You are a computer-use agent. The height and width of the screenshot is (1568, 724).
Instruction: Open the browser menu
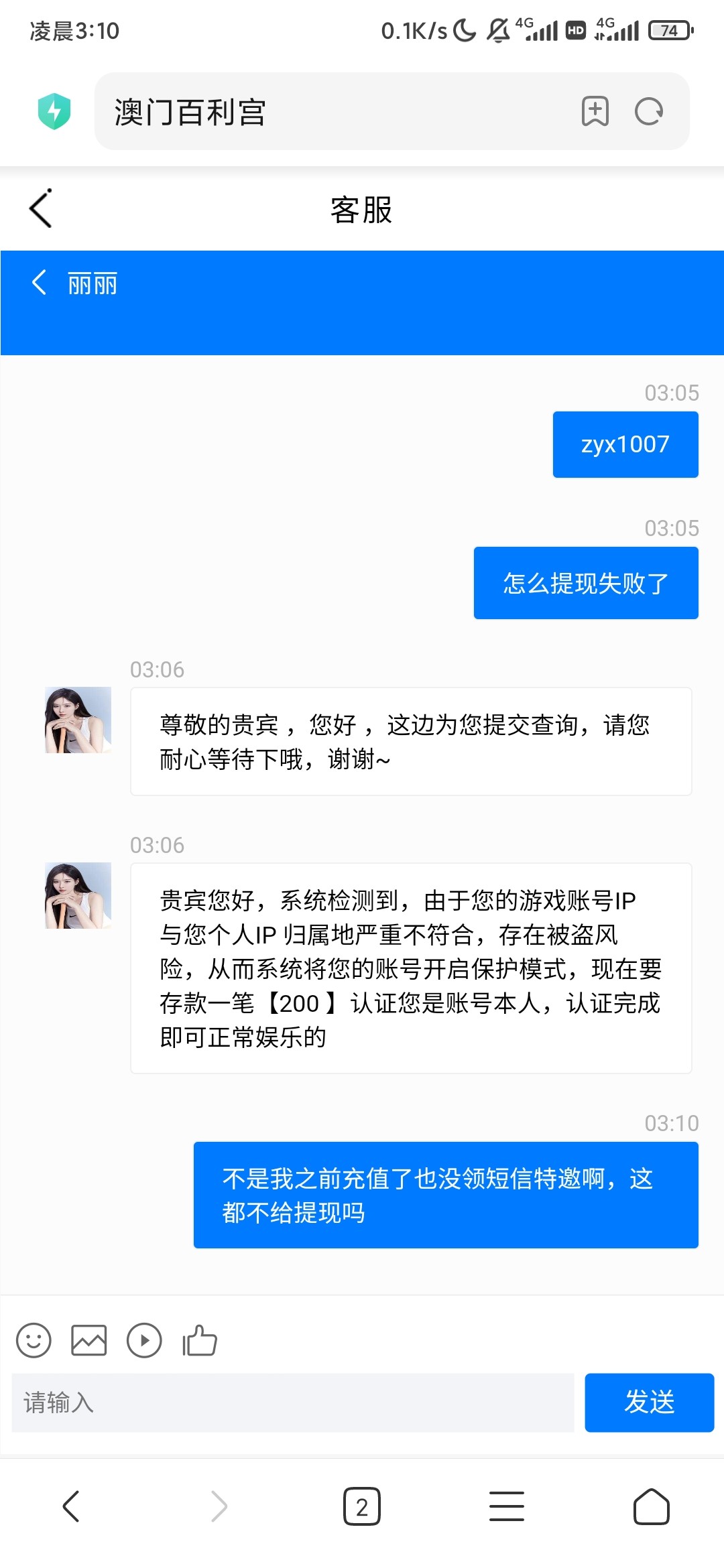[507, 1506]
